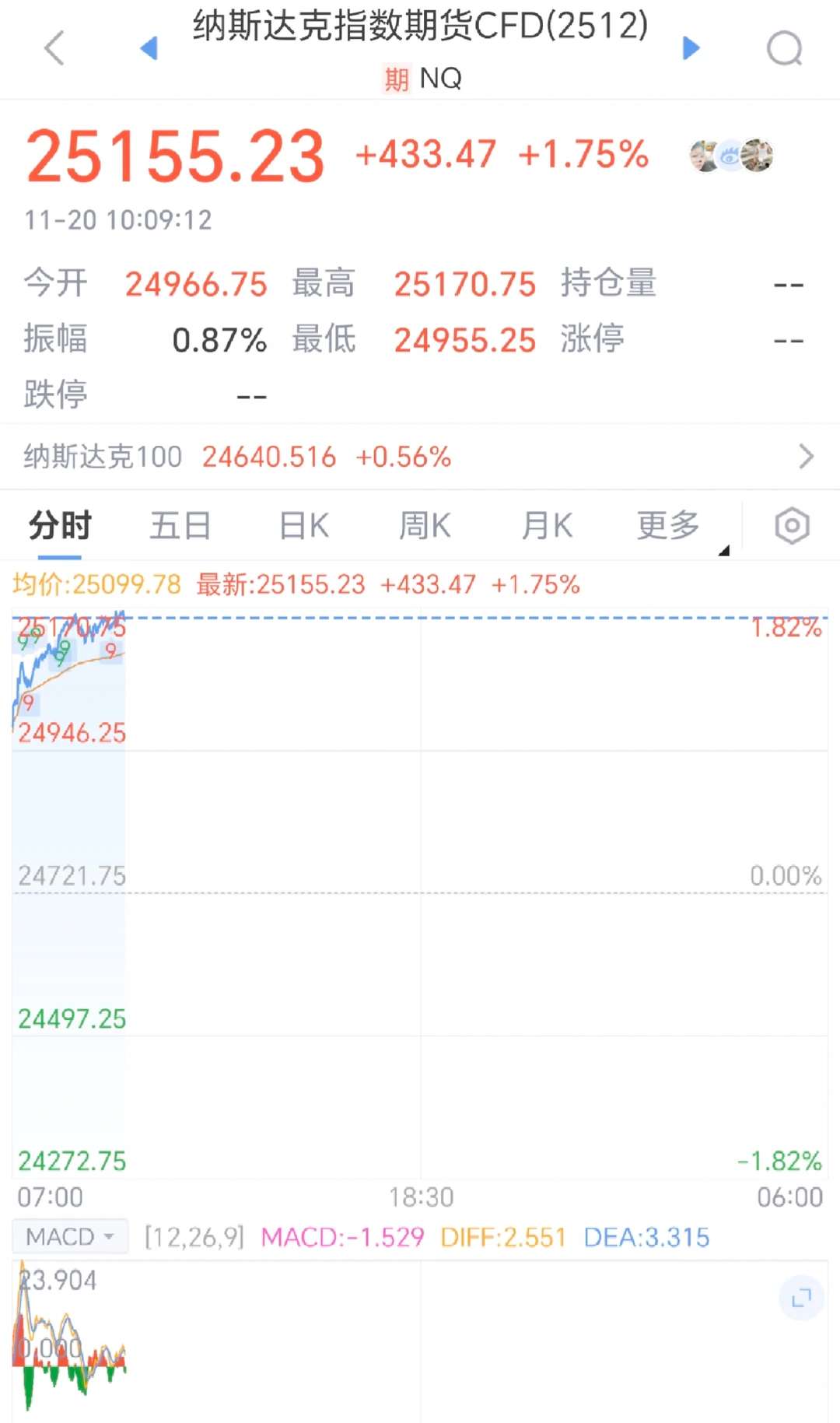This screenshot has height=1423, width=840.
Task: Select the 五日 five-day view
Action: [180, 525]
